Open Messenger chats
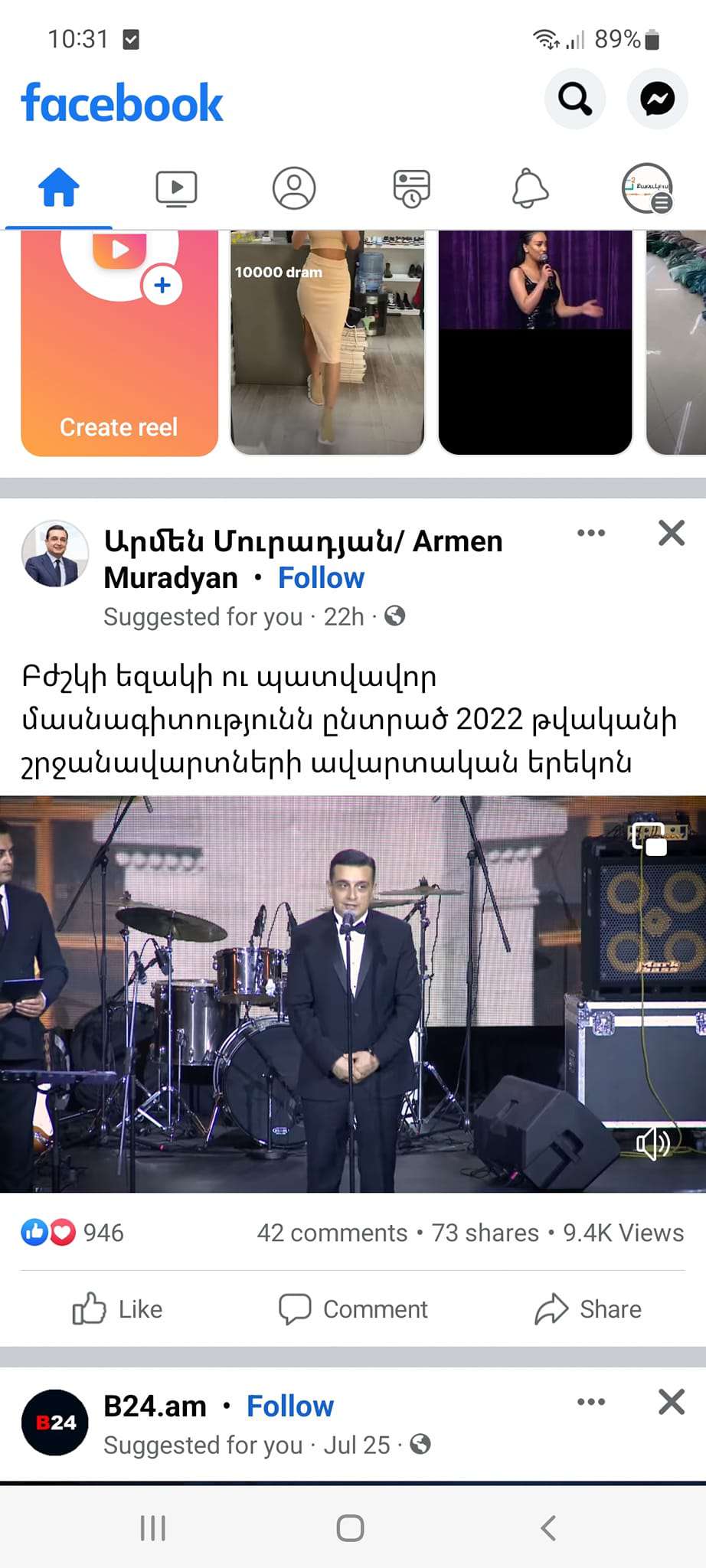The image size is (706, 1568). tap(657, 99)
